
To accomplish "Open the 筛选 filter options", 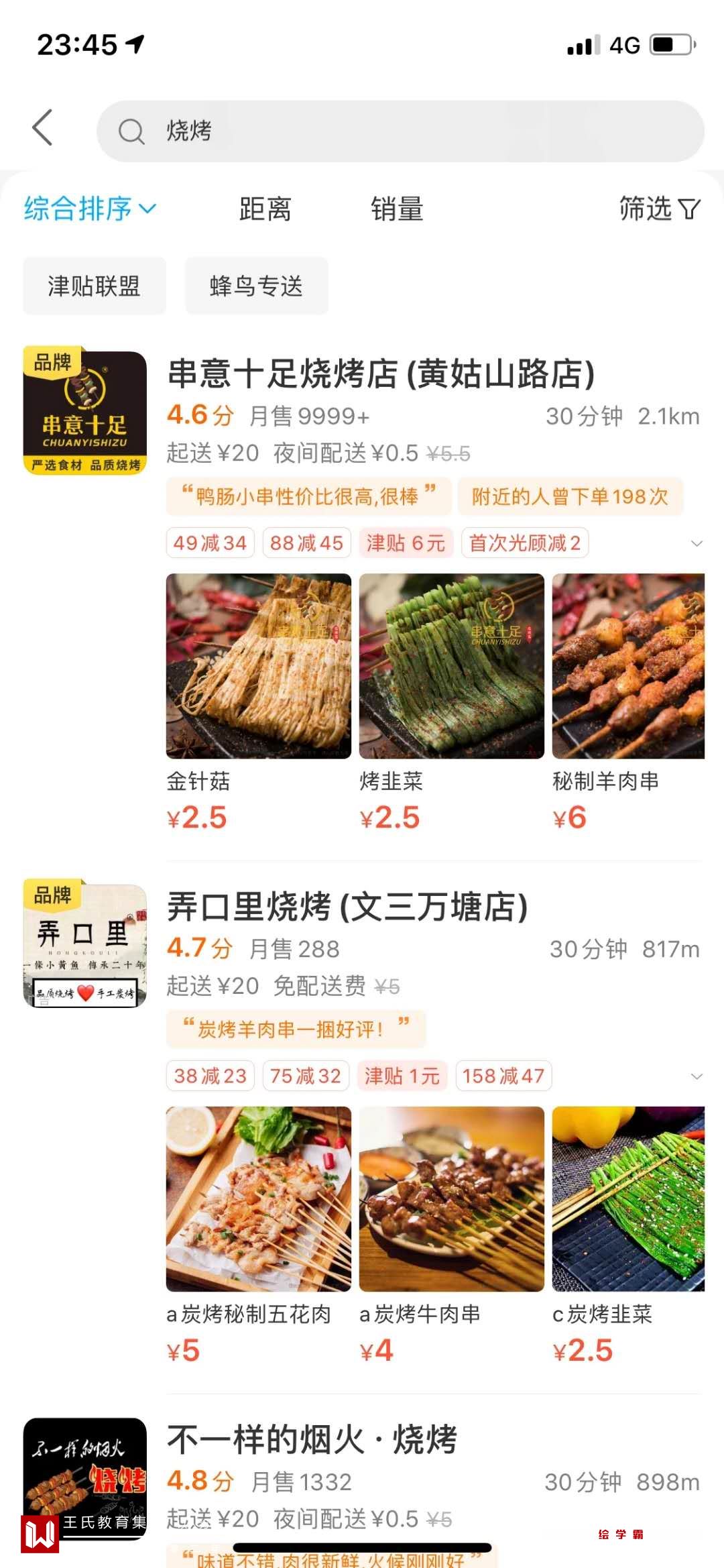I will pyautogui.click(x=658, y=209).
